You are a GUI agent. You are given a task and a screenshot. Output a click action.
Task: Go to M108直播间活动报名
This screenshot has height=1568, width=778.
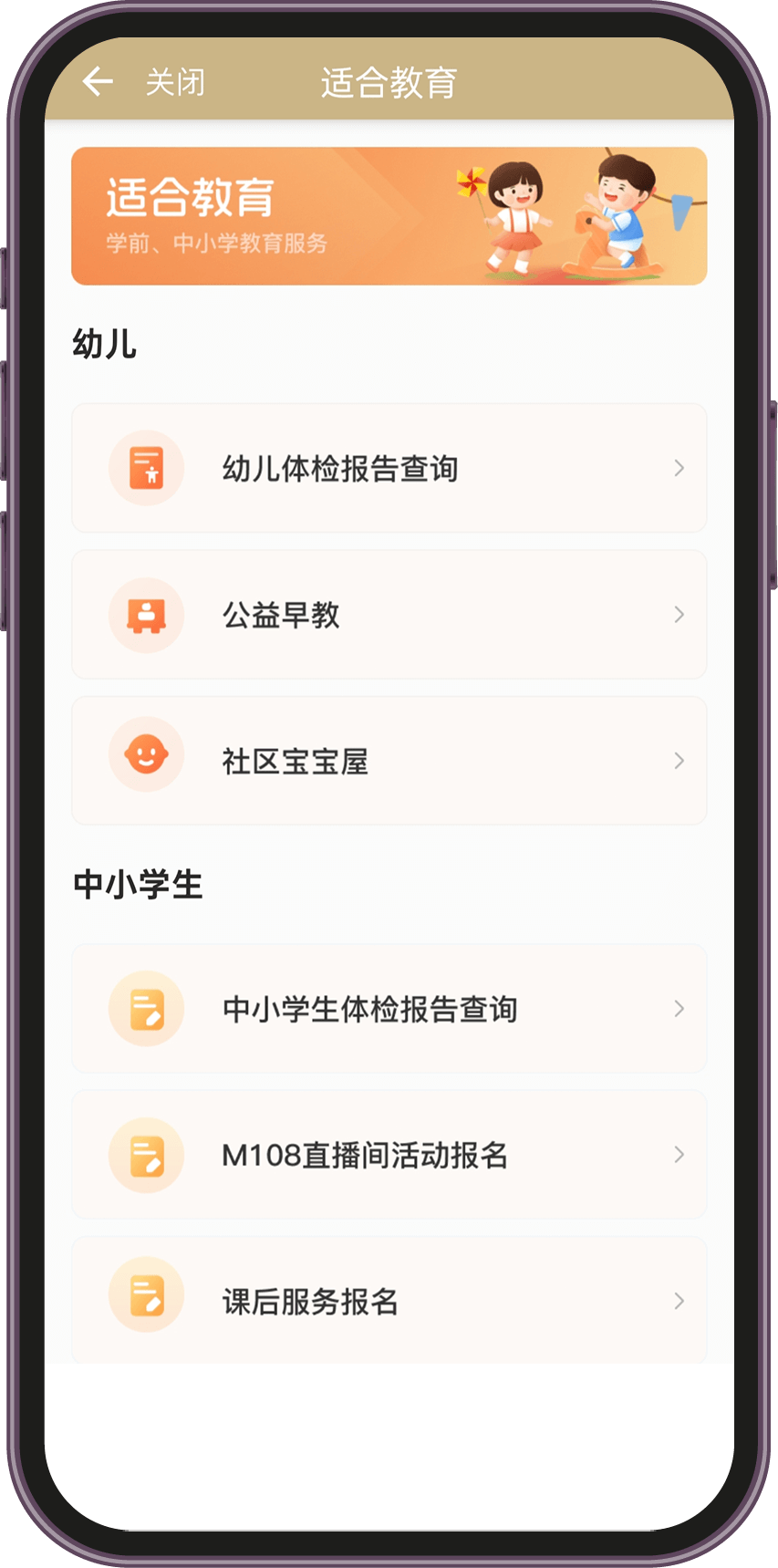pos(389,1155)
